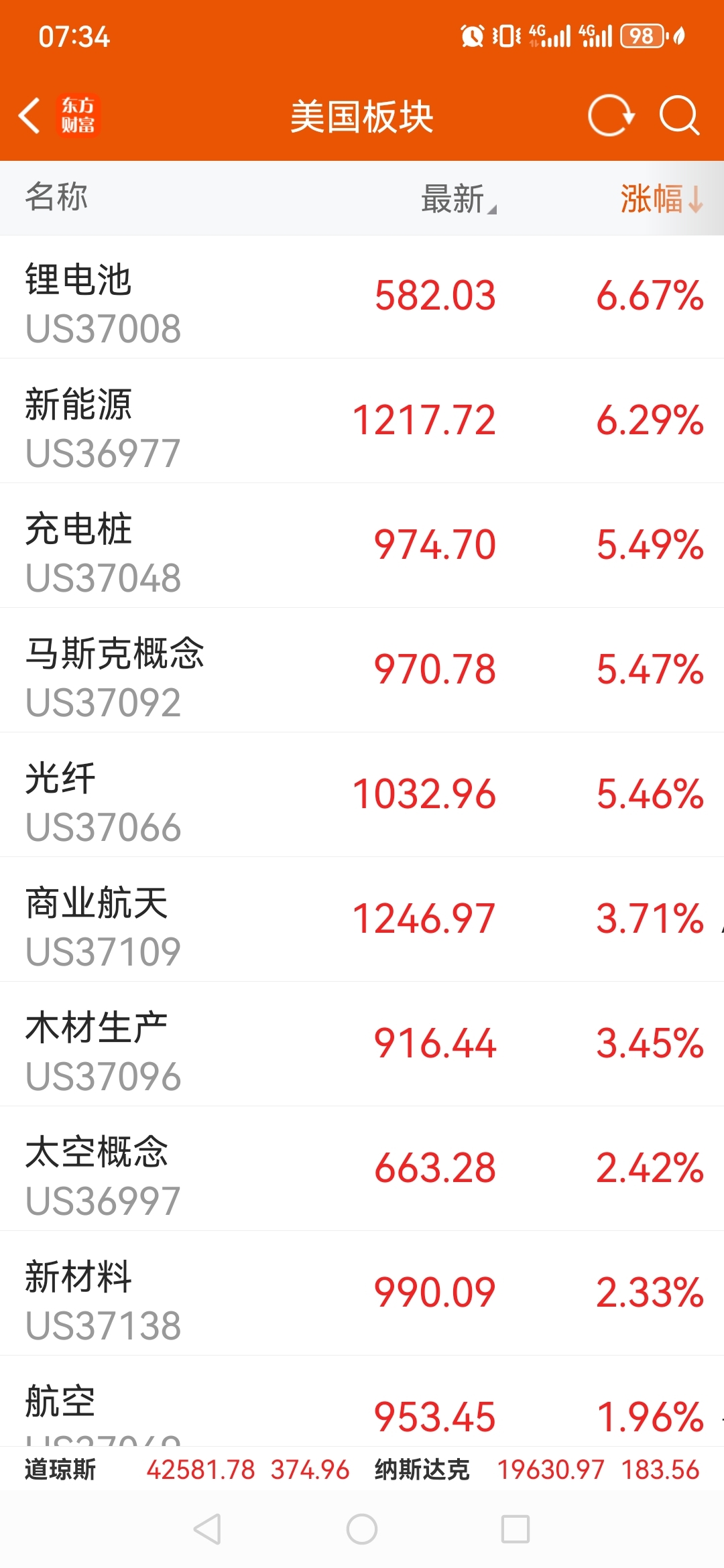
Task: Open the 道琼斯 index ticker
Action: click(x=187, y=1469)
